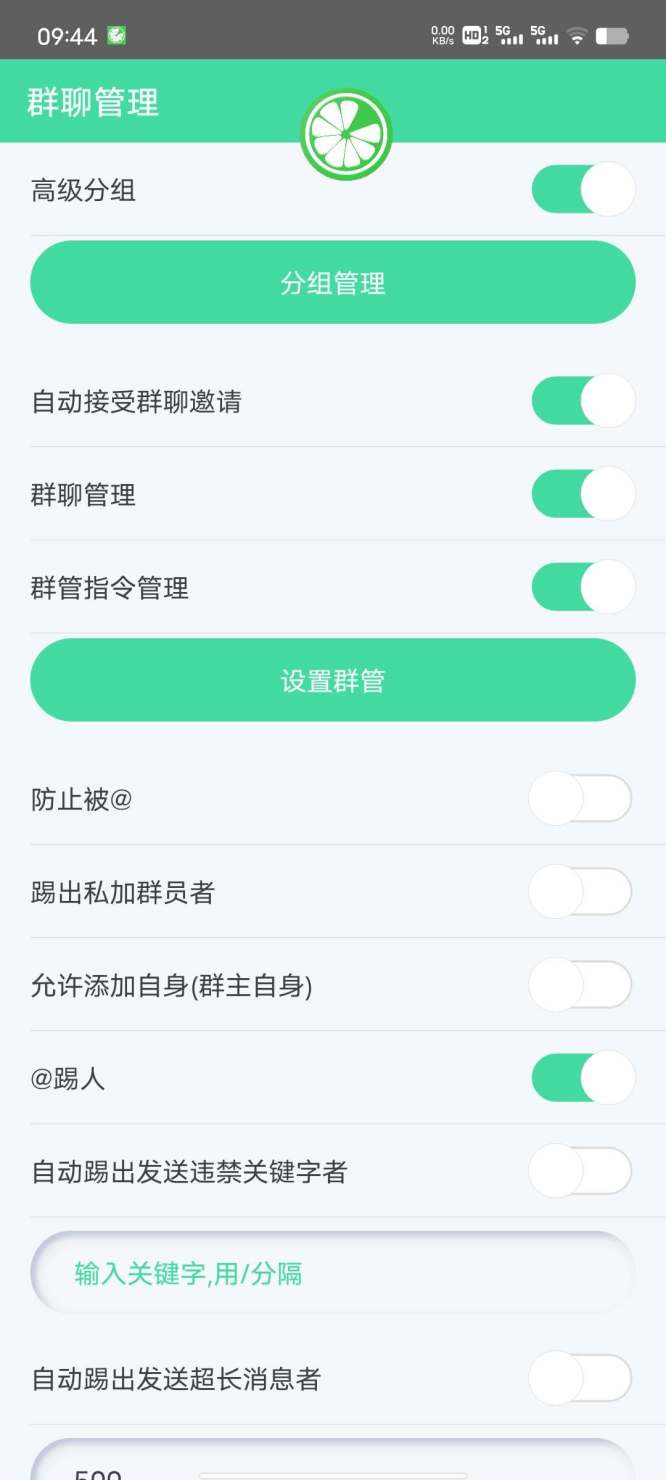The height and width of the screenshot is (1480, 666).
Task: Enable 自动踢出发送超长消息者
Action: click(580, 1379)
